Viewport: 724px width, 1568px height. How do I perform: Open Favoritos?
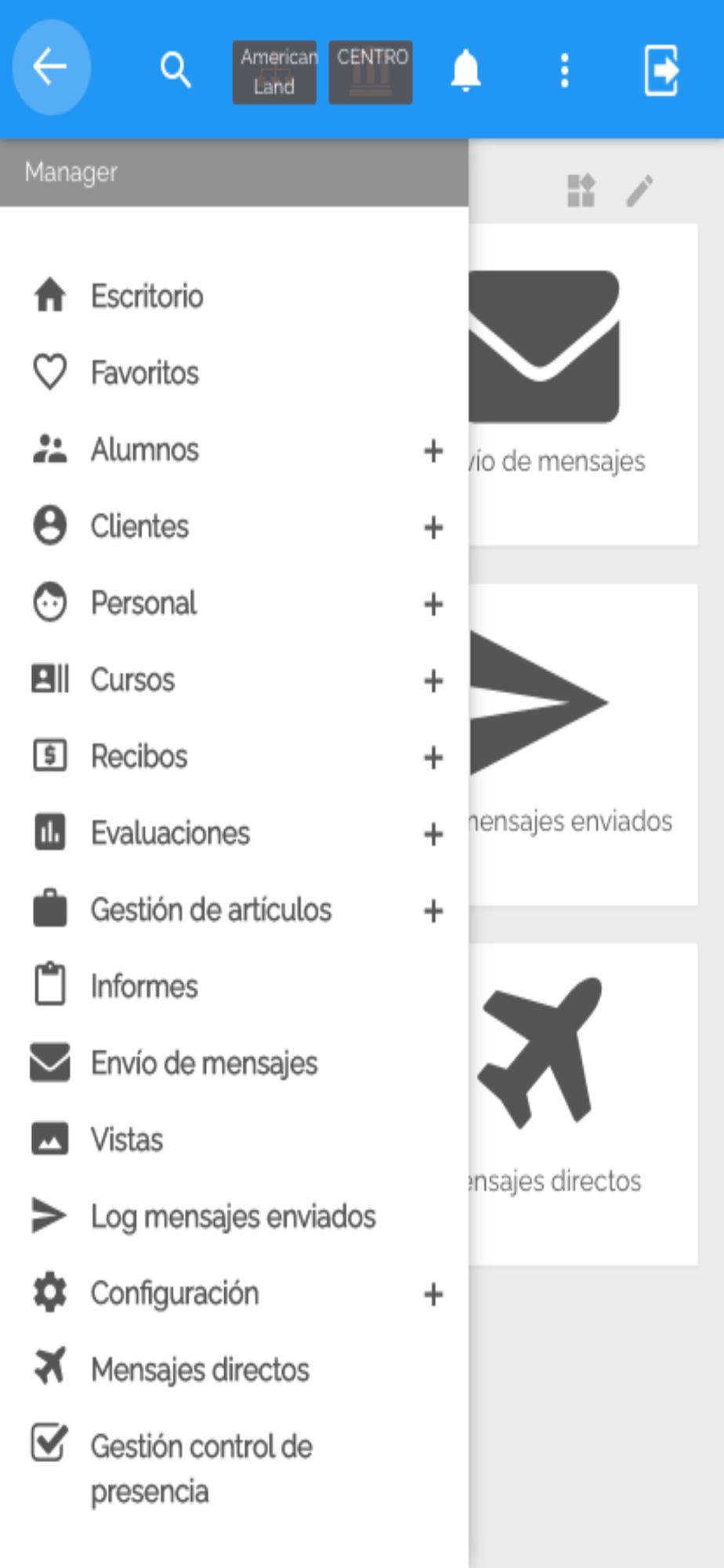tap(234, 372)
